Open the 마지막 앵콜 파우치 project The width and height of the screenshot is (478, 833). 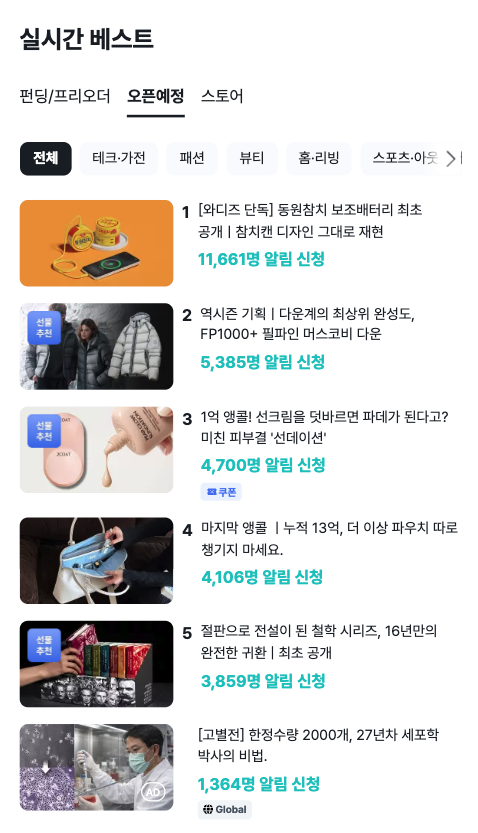click(x=240, y=560)
